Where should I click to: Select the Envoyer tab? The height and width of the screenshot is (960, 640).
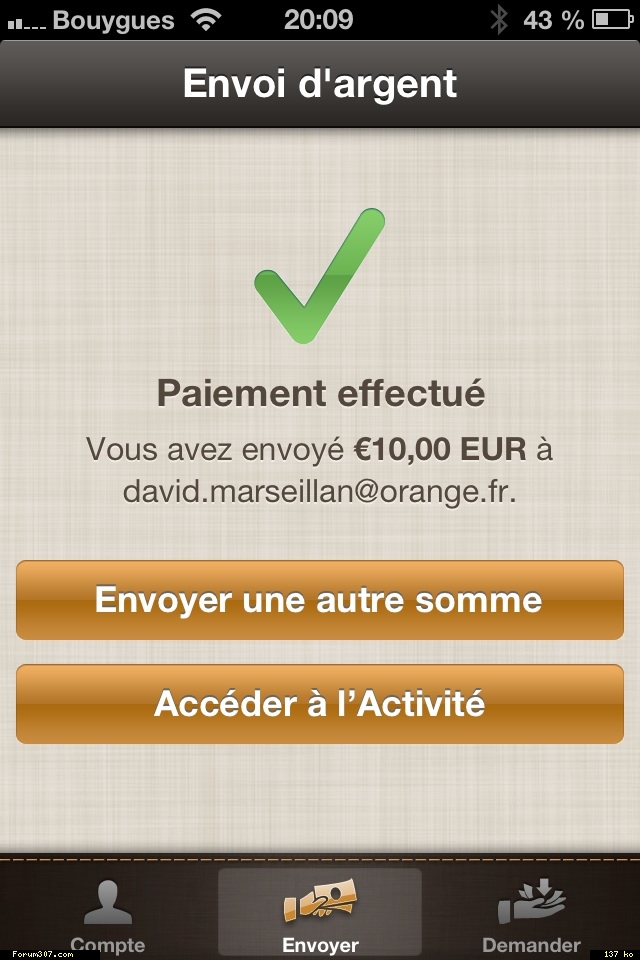point(320,912)
